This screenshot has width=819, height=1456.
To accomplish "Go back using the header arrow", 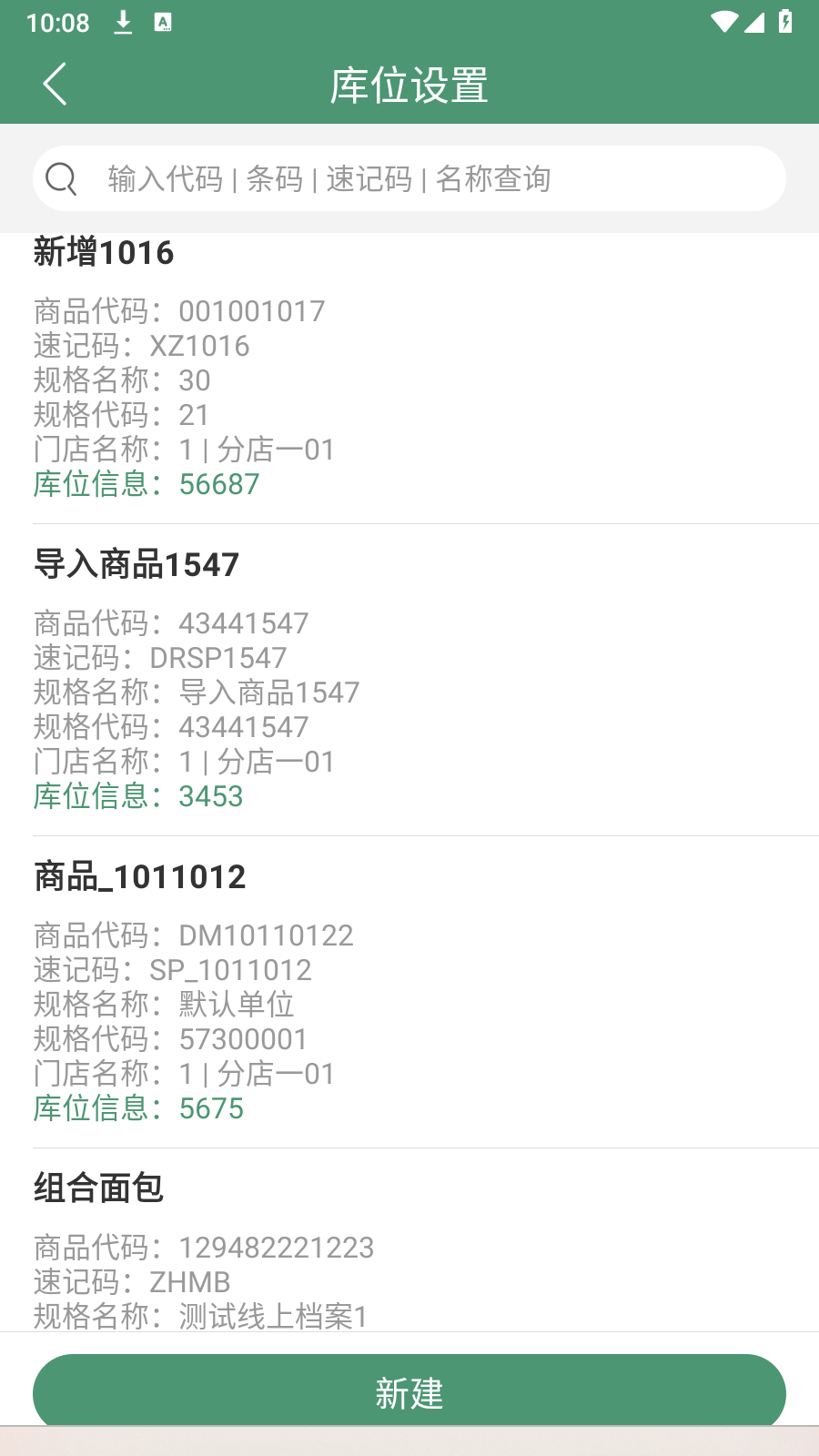I will [x=55, y=85].
